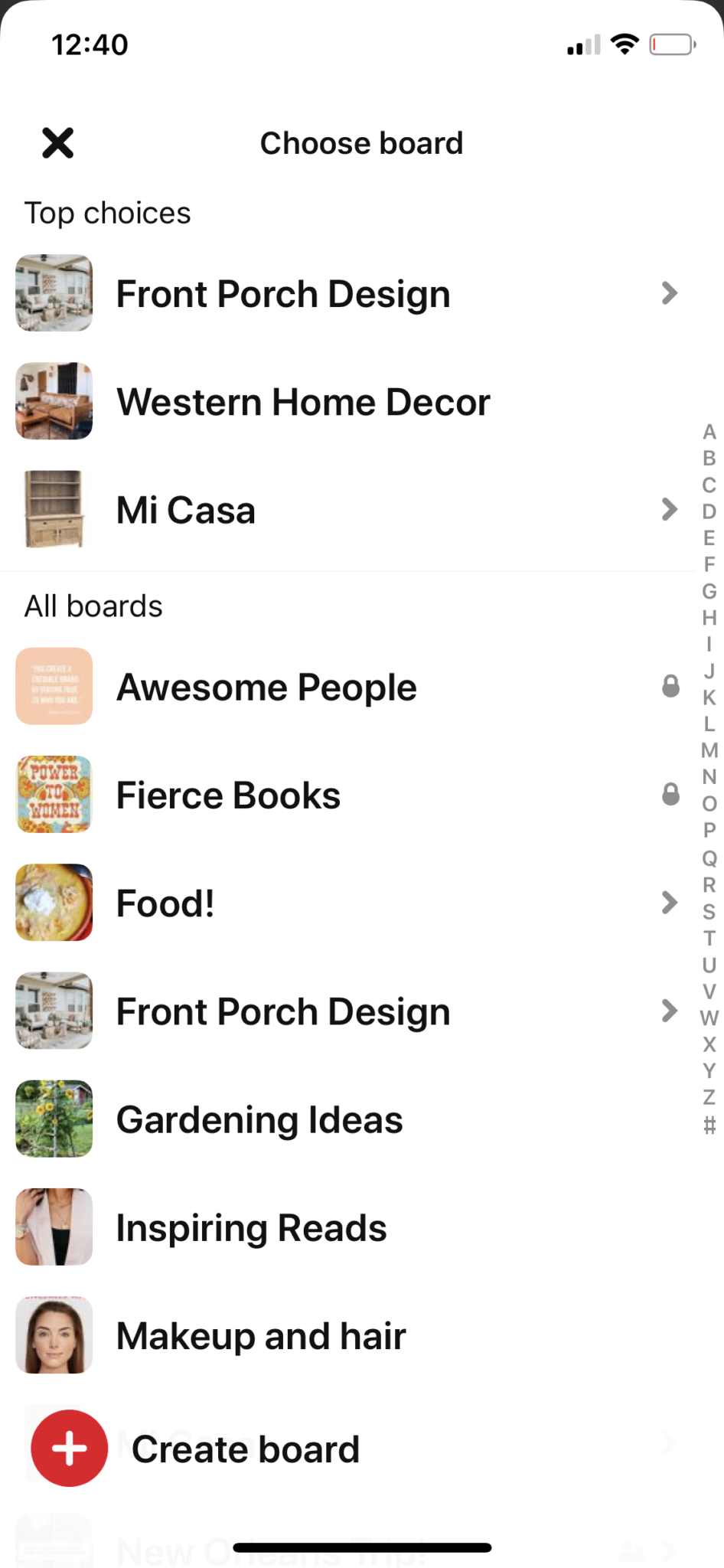724x1568 pixels.
Task: Click the Gardening Ideas sunflower thumbnail
Action: click(54, 1119)
